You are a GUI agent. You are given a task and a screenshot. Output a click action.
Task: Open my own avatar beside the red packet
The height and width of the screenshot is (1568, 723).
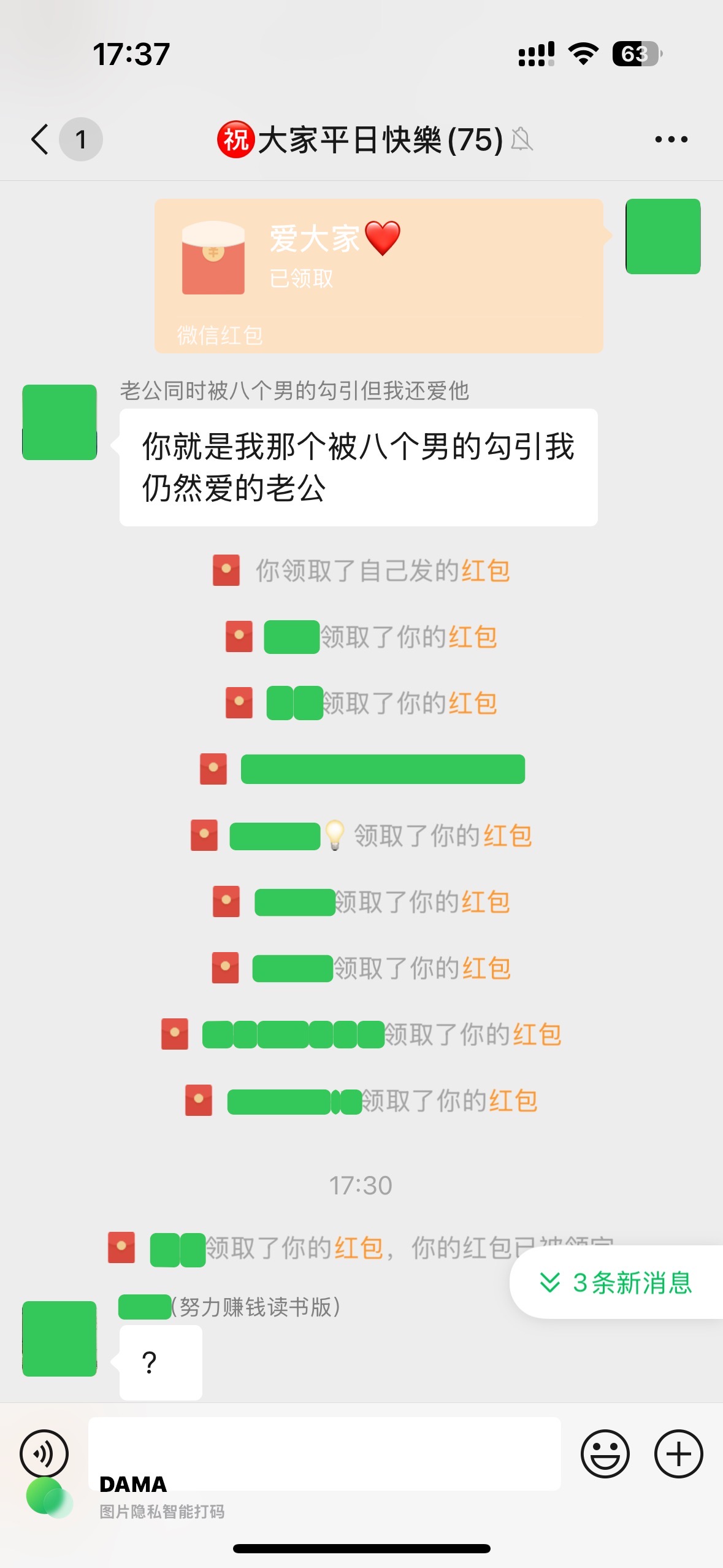coord(663,236)
